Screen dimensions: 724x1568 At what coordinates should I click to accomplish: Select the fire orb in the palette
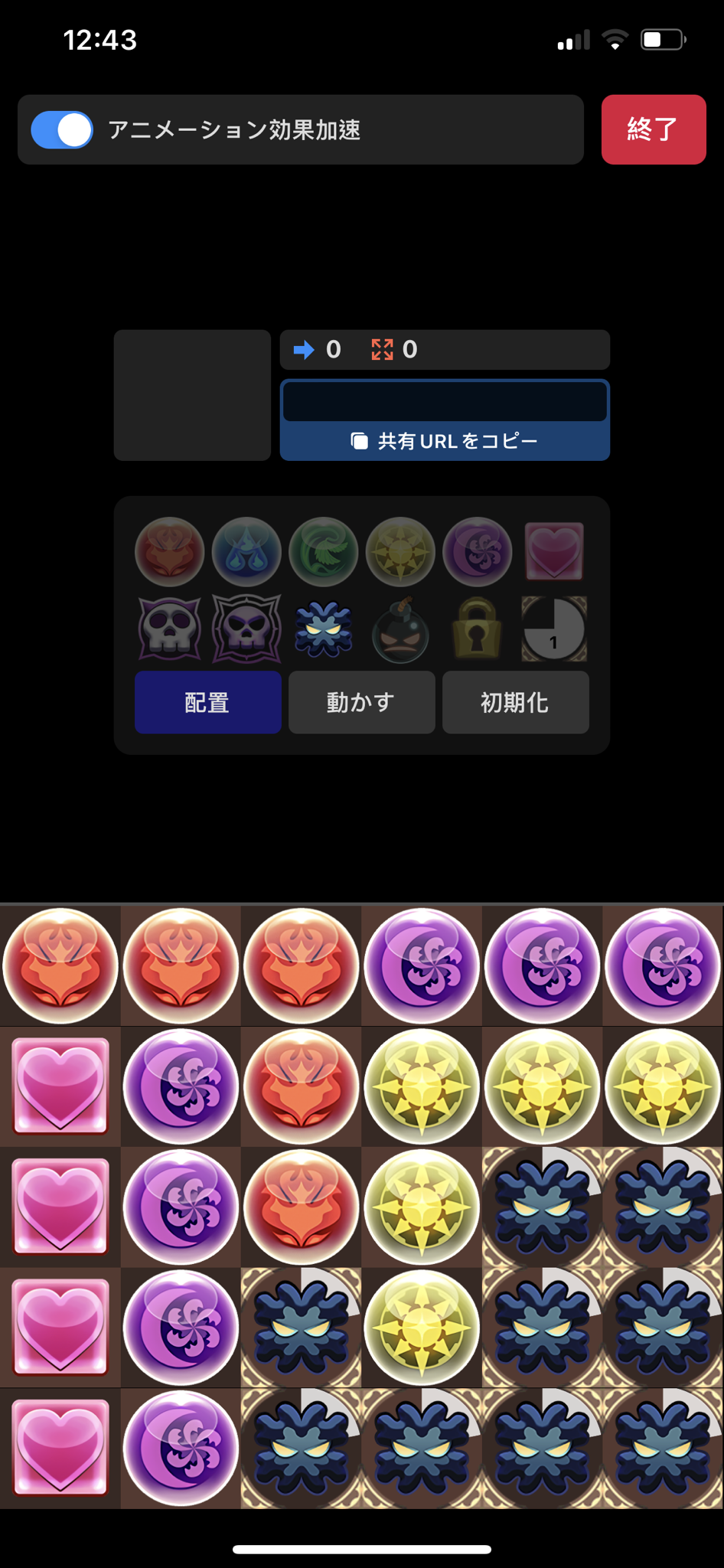(170, 551)
